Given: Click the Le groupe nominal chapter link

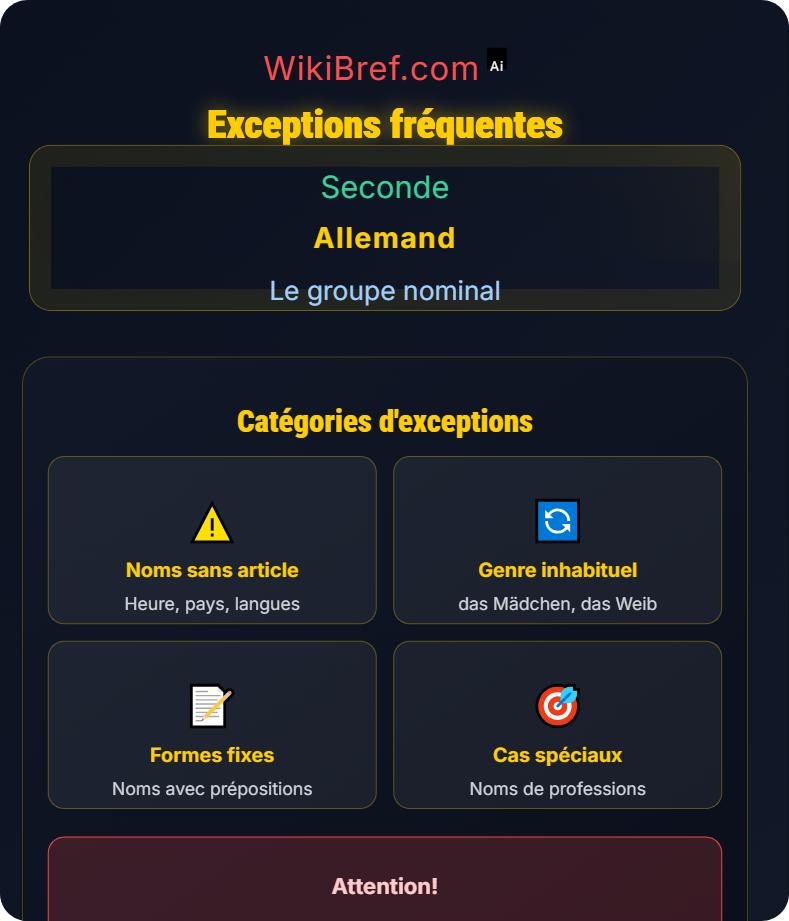Looking at the screenshot, I should click(385, 291).
